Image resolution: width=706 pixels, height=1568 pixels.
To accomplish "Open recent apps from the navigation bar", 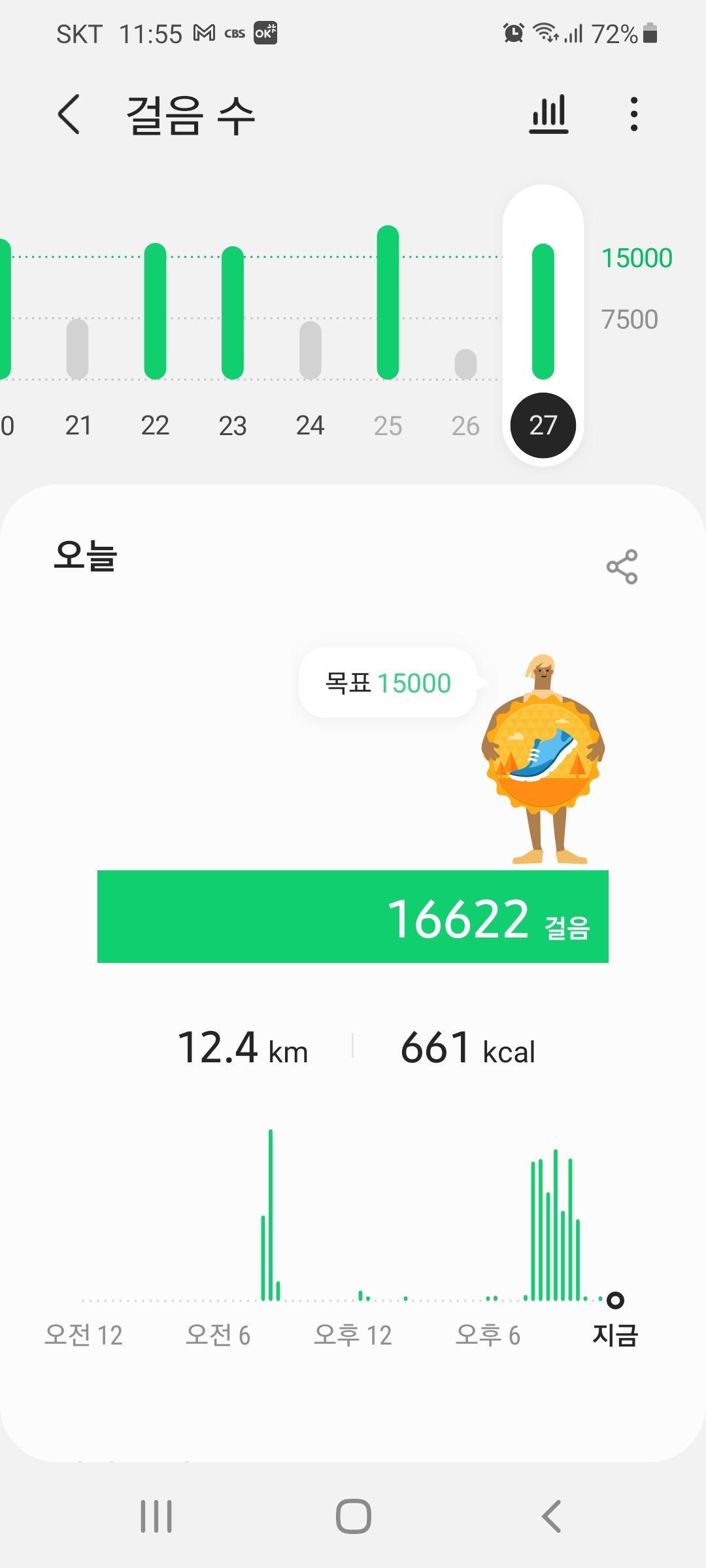I will click(156, 1516).
